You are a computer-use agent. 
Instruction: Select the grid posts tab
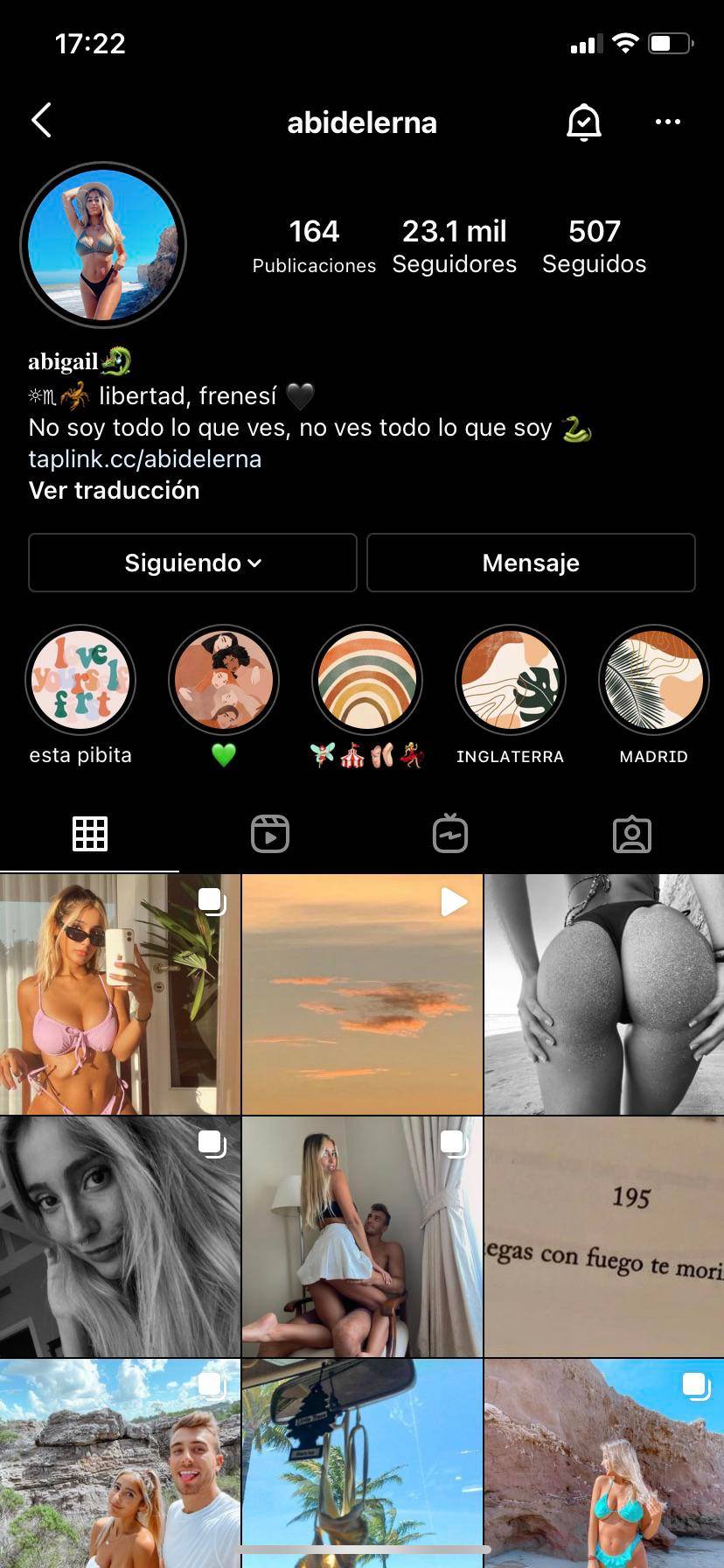click(x=90, y=834)
